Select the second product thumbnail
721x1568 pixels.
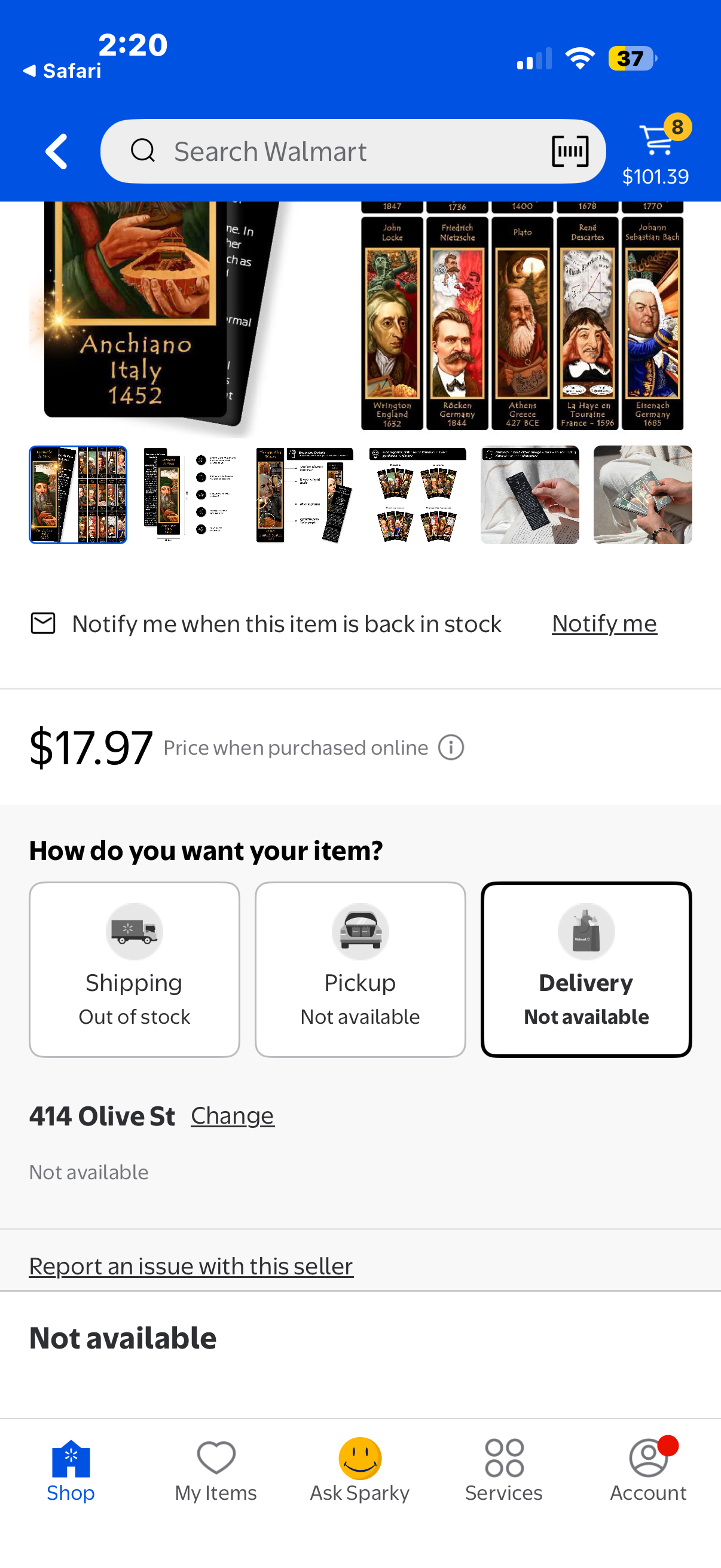tap(191, 494)
